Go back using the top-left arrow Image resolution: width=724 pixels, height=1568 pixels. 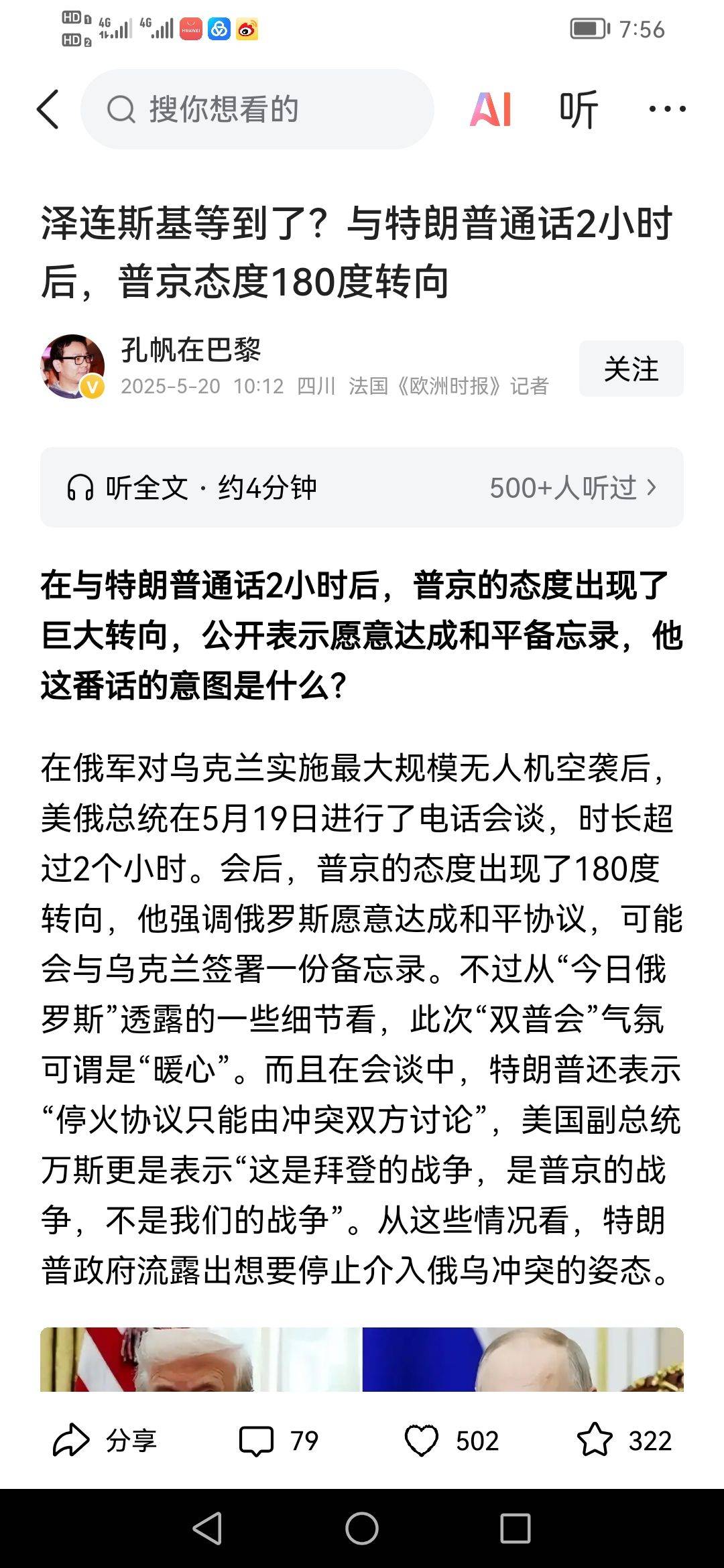(48, 109)
